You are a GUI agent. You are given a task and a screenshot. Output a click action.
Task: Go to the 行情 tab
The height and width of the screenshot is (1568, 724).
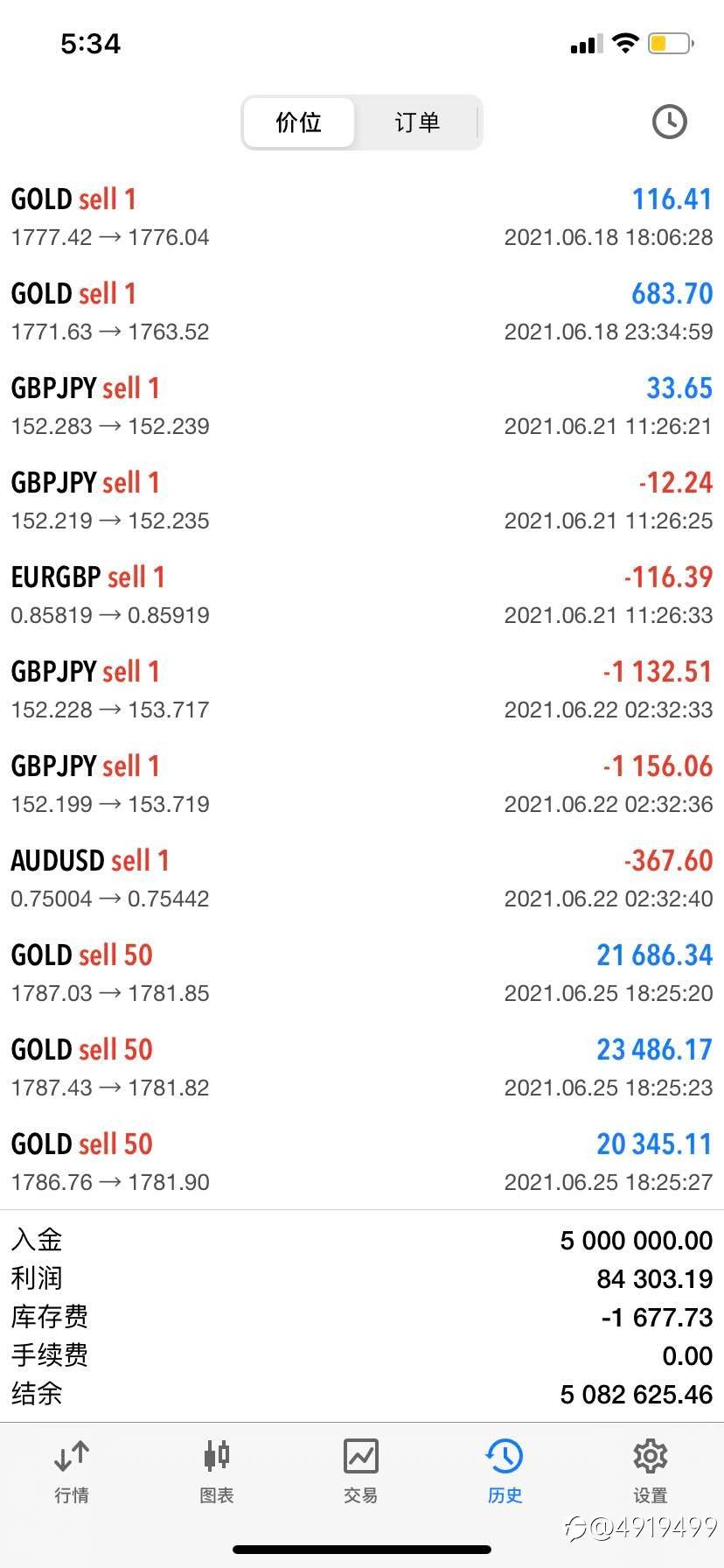click(x=72, y=1470)
